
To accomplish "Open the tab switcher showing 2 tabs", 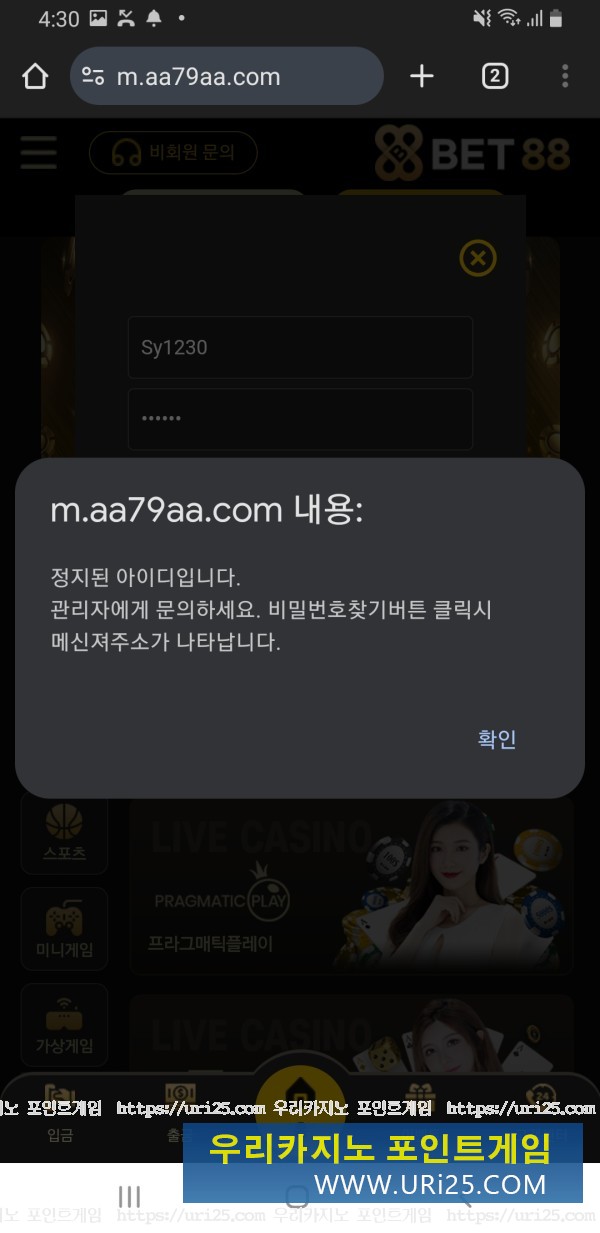I will [495, 77].
